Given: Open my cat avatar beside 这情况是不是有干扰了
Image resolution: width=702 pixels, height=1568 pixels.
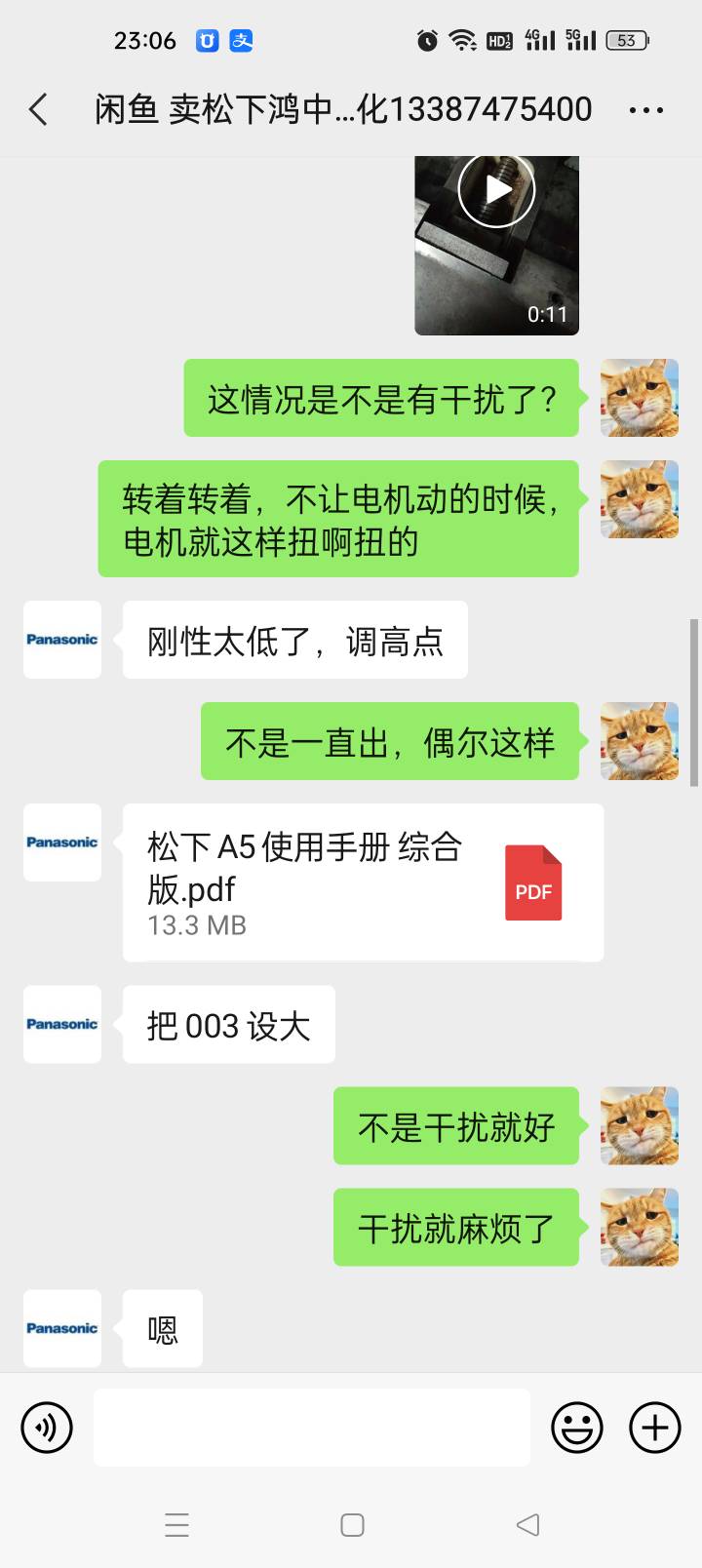Looking at the screenshot, I should (640, 398).
